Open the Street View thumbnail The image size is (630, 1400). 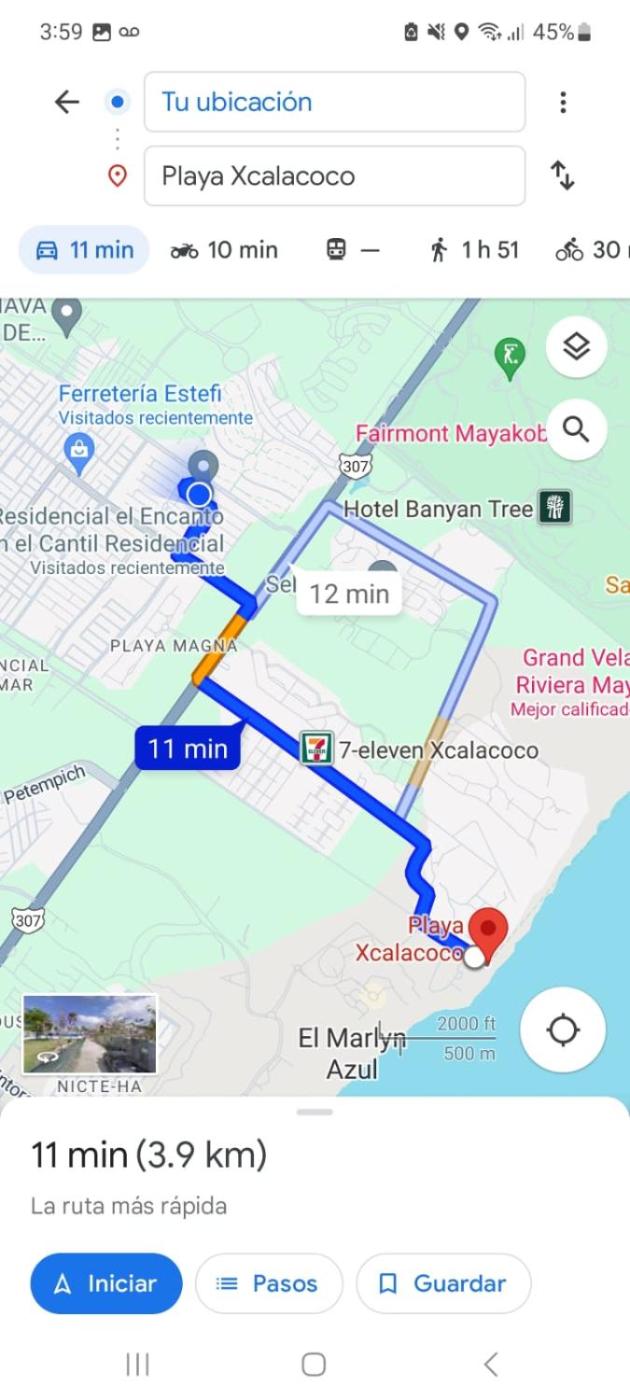[x=90, y=1034]
